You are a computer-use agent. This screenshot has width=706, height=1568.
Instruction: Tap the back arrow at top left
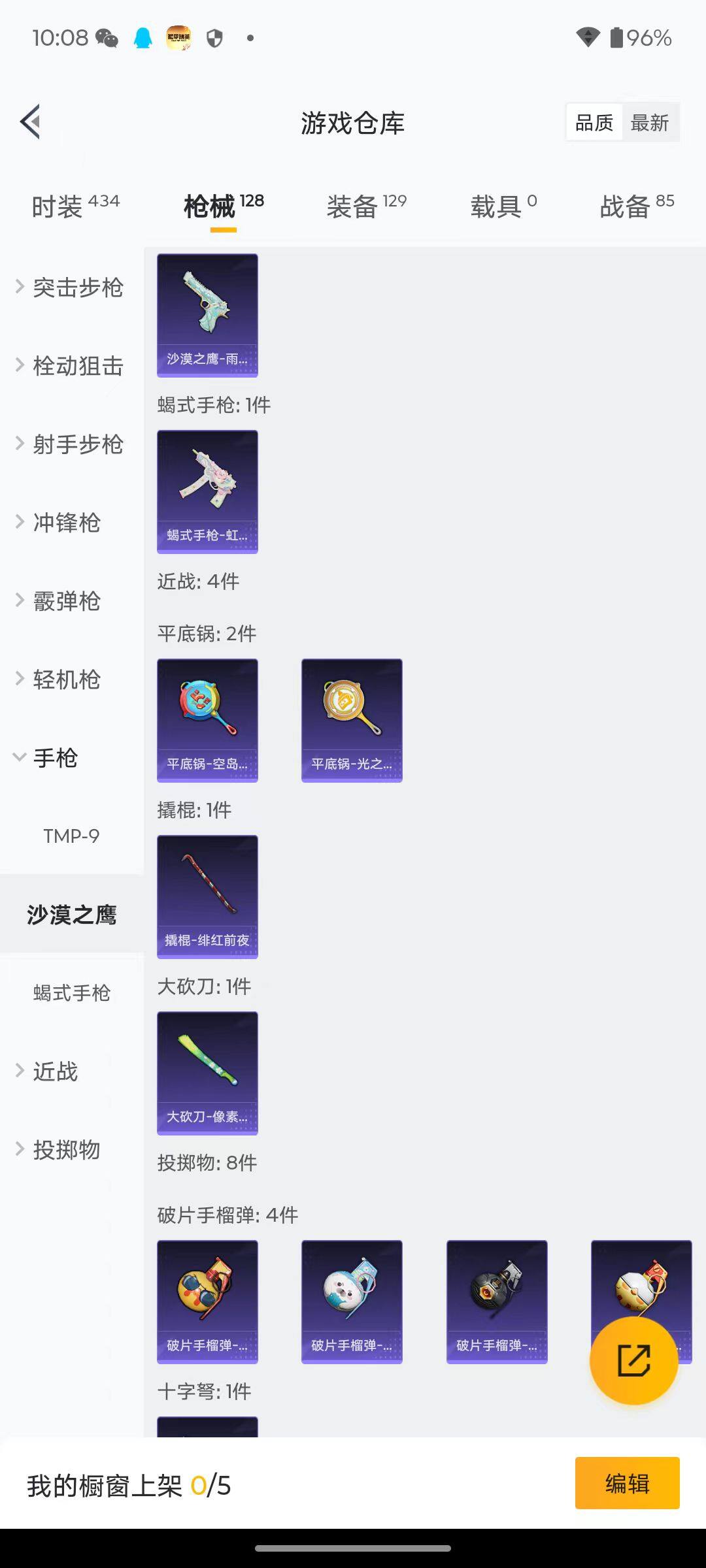point(29,122)
